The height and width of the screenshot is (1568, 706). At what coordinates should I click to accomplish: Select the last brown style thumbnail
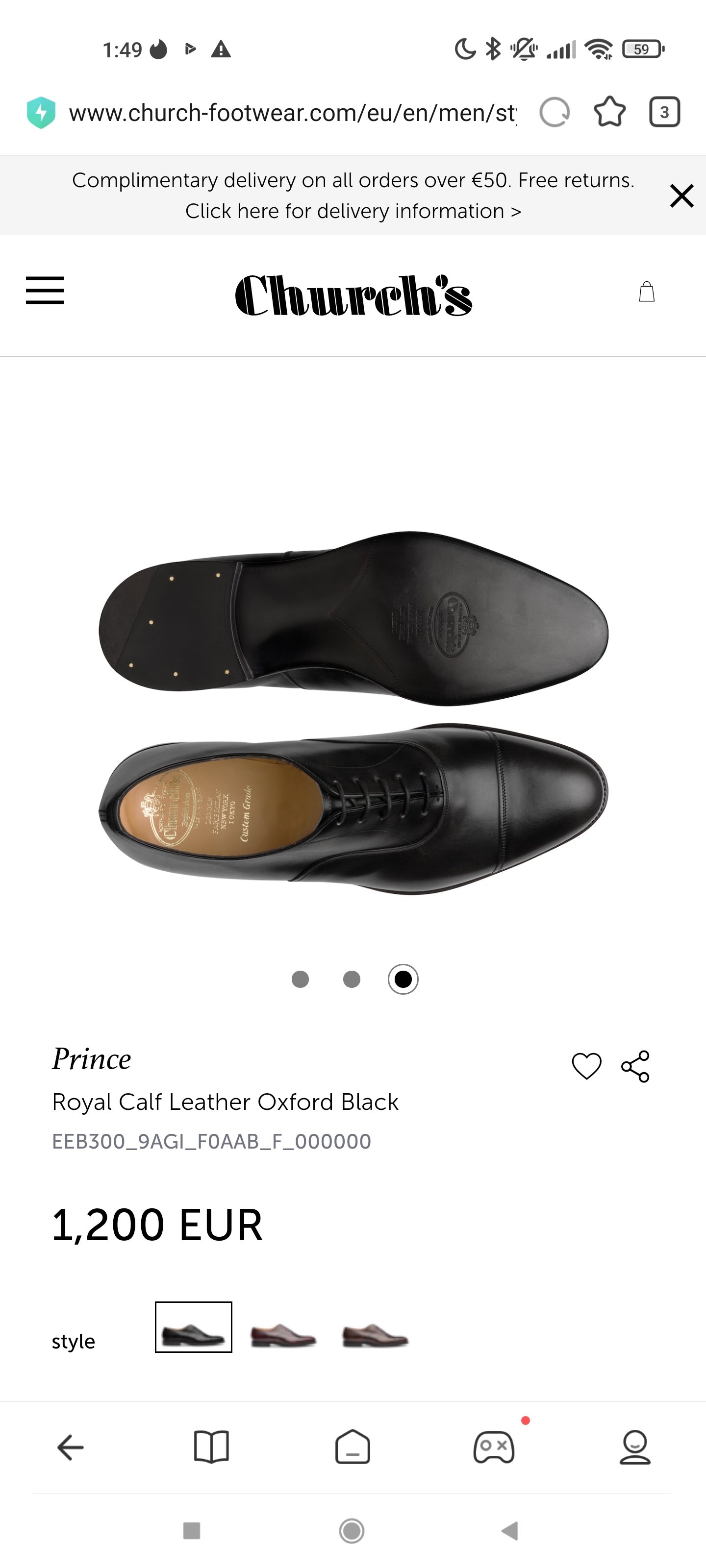tap(375, 1335)
